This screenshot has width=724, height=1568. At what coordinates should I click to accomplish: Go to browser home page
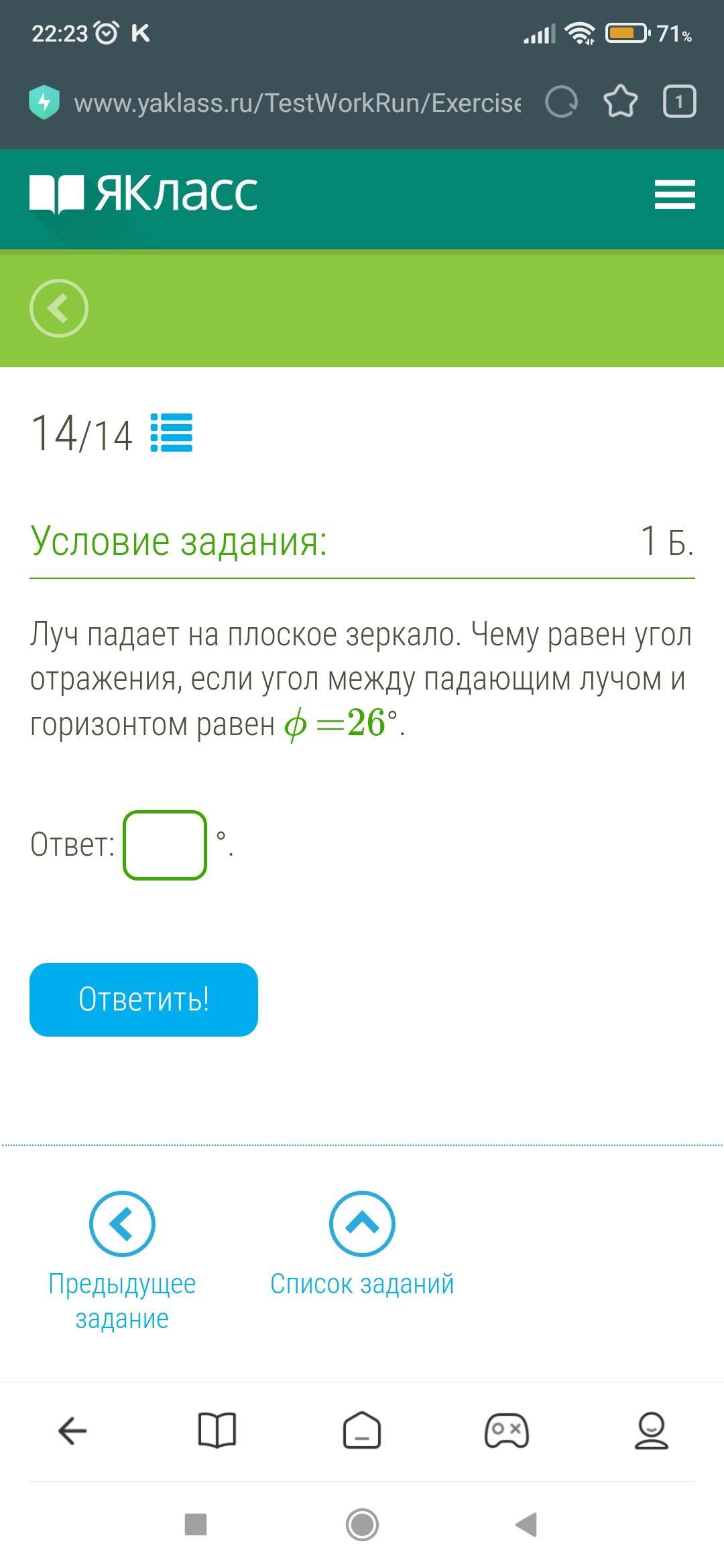[x=362, y=1431]
